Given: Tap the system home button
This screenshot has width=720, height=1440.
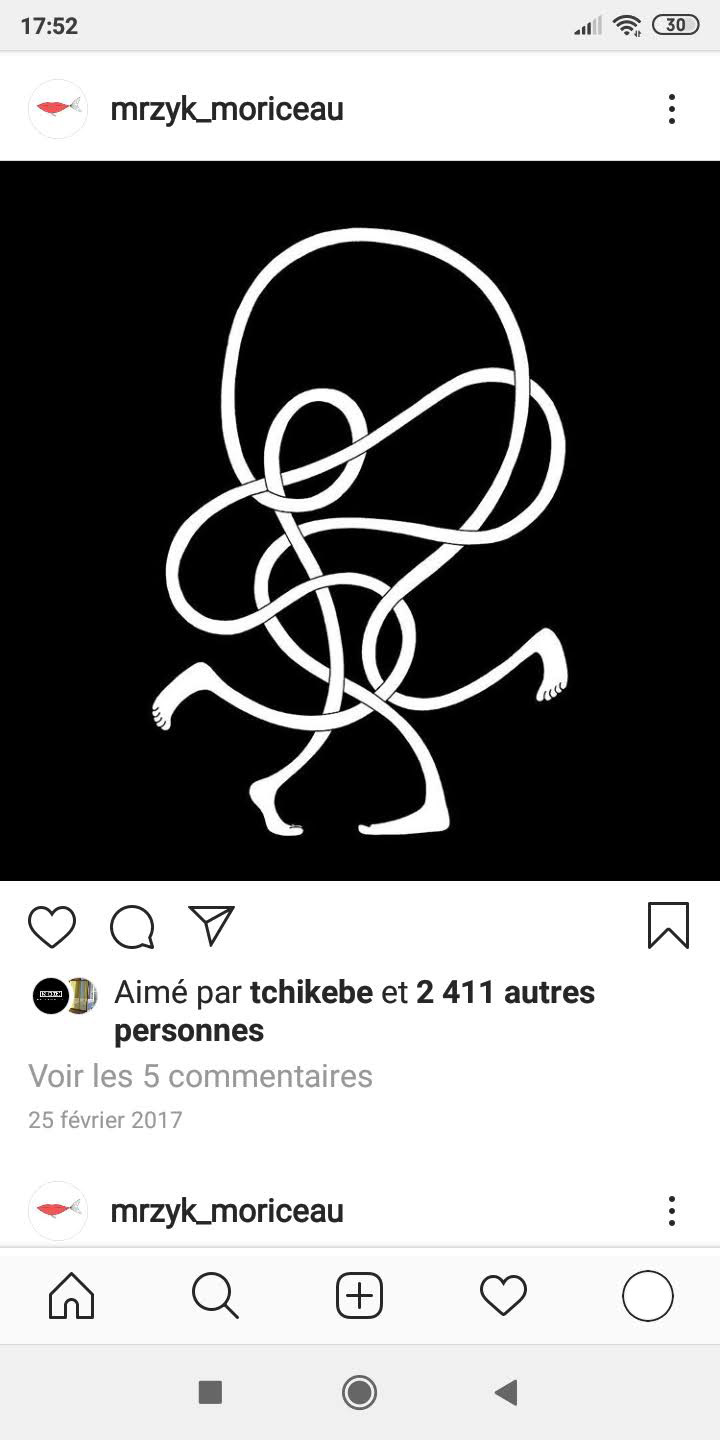Looking at the screenshot, I should click(359, 1392).
